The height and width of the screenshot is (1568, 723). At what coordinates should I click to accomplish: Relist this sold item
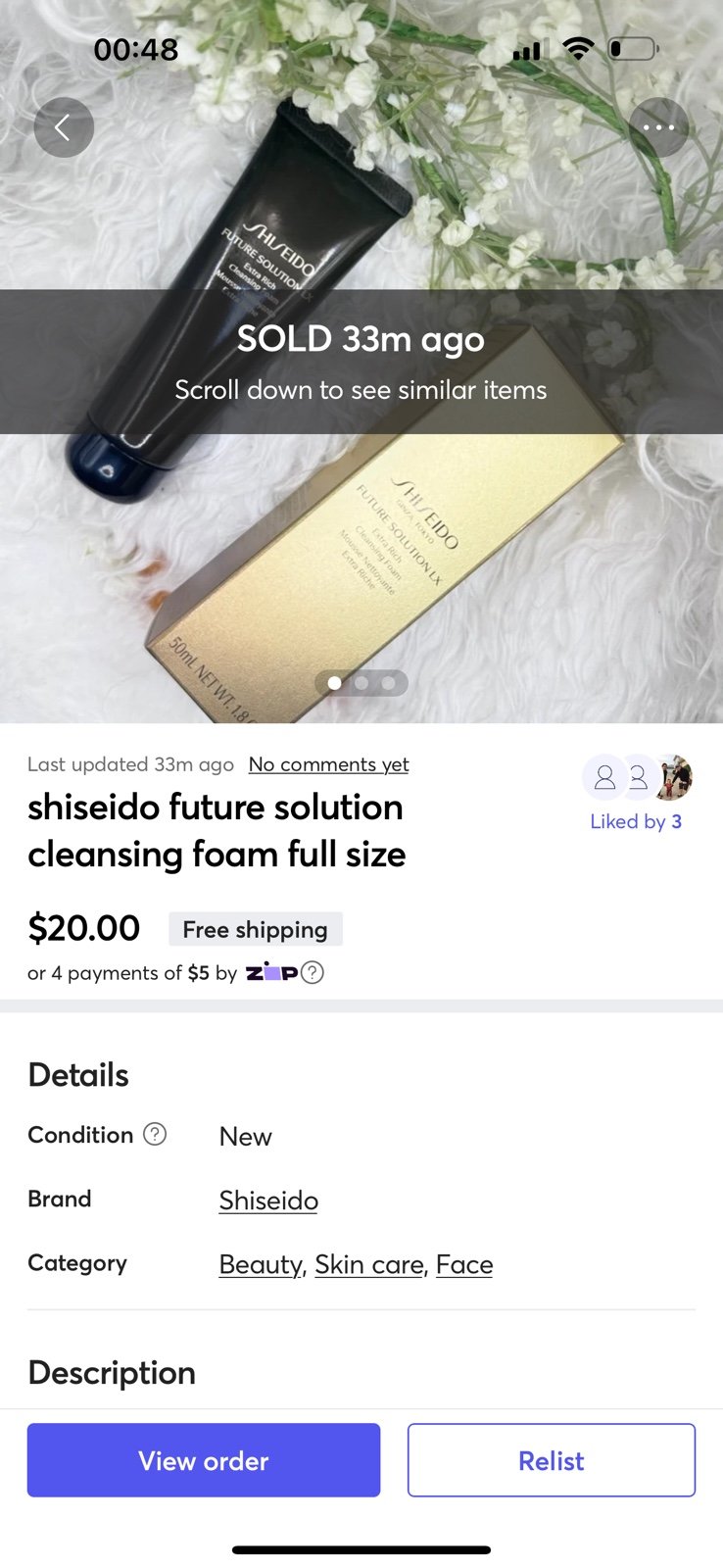[552, 1460]
